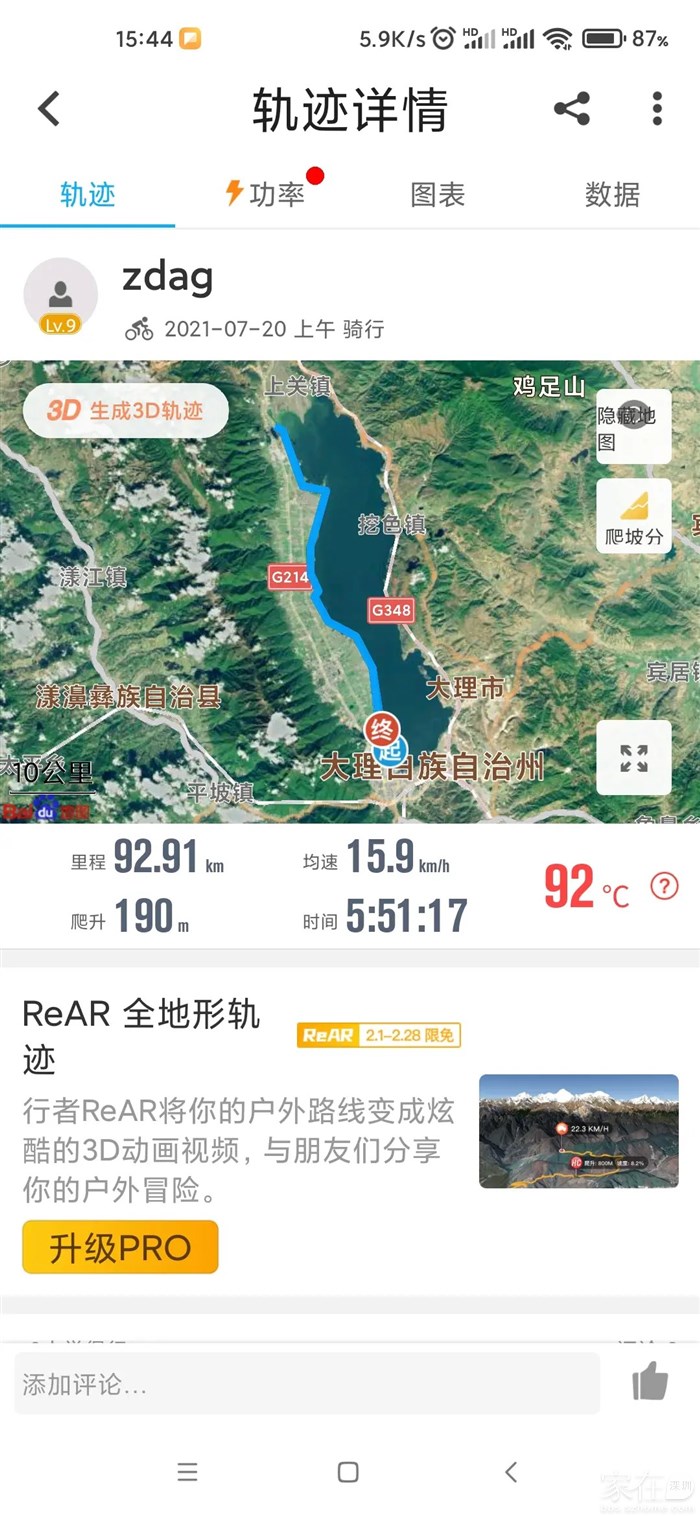The image size is (700, 1516).
Task: Tap the 升级PRO button
Action: pos(120,1247)
